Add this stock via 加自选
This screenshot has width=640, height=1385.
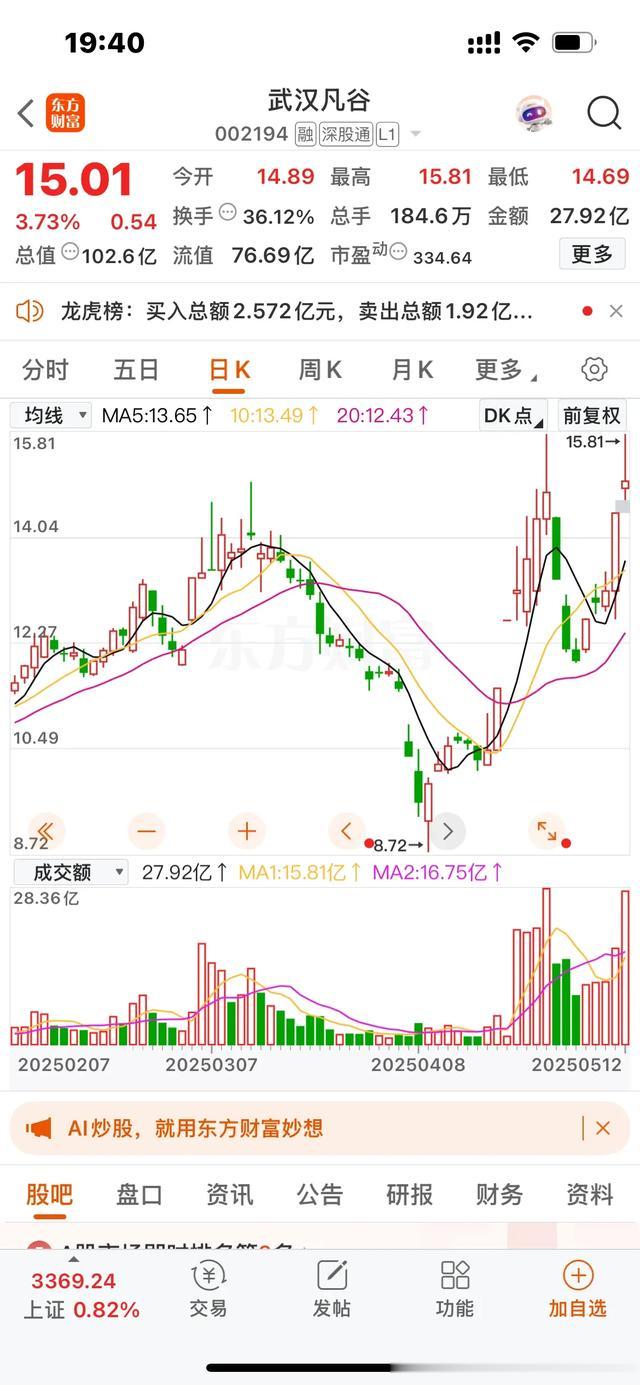pyautogui.click(x=577, y=1289)
